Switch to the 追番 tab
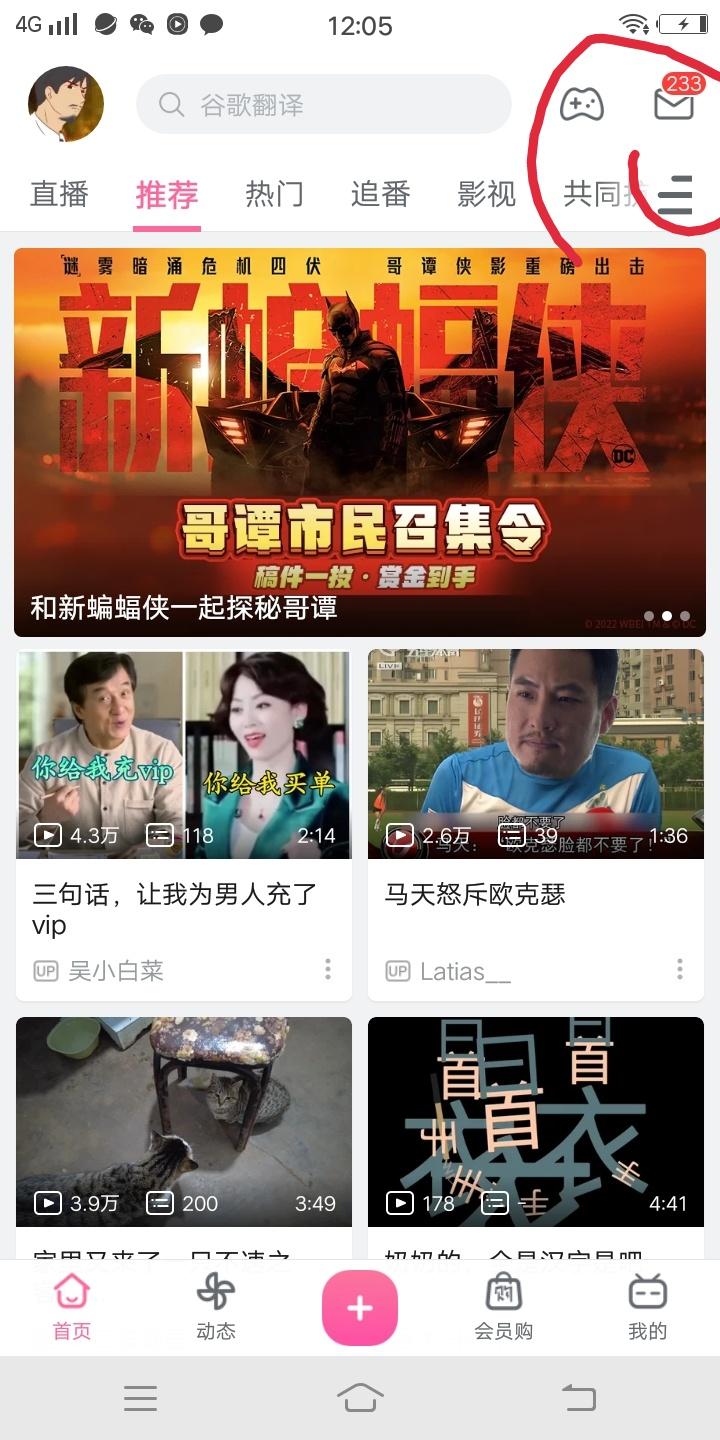The height and width of the screenshot is (1440, 720). [380, 194]
